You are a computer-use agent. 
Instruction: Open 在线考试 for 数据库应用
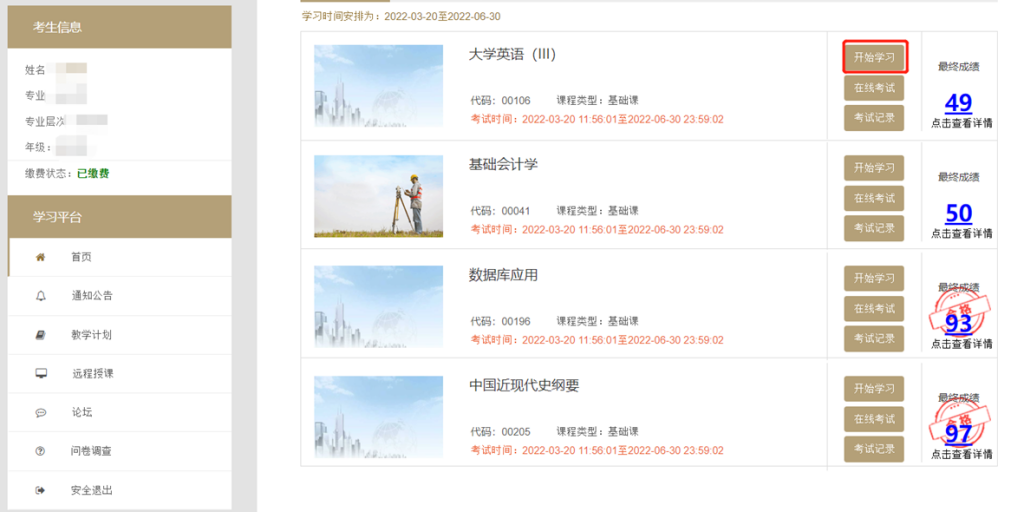tap(874, 308)
